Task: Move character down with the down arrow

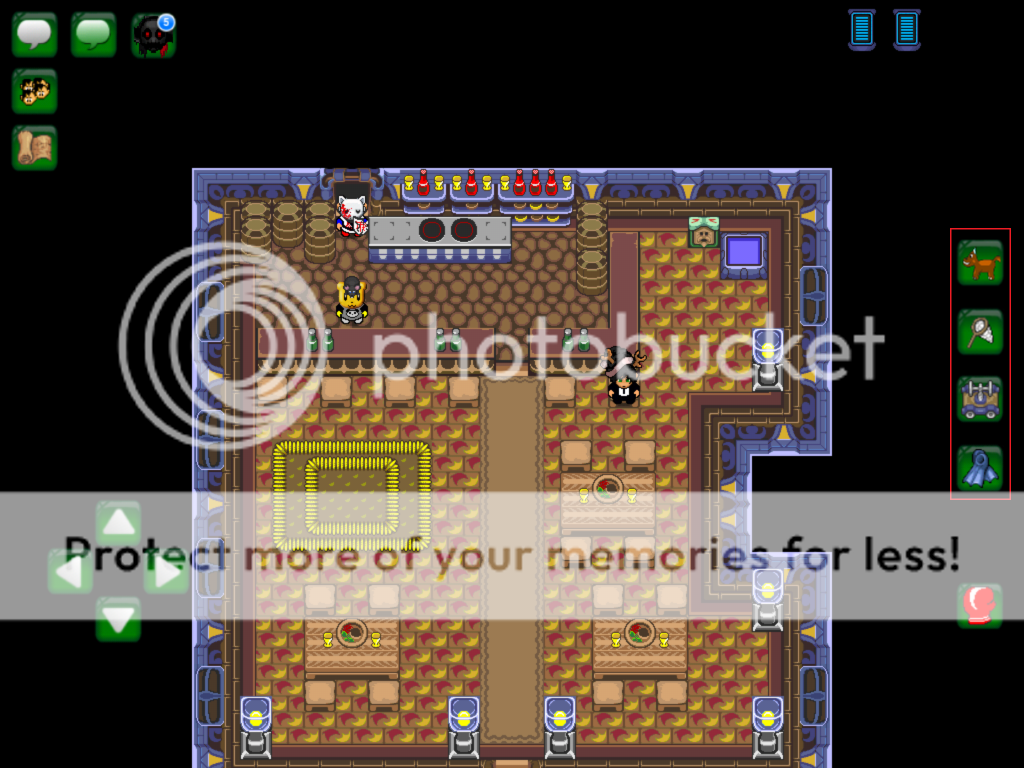Action: click(118, 620)
